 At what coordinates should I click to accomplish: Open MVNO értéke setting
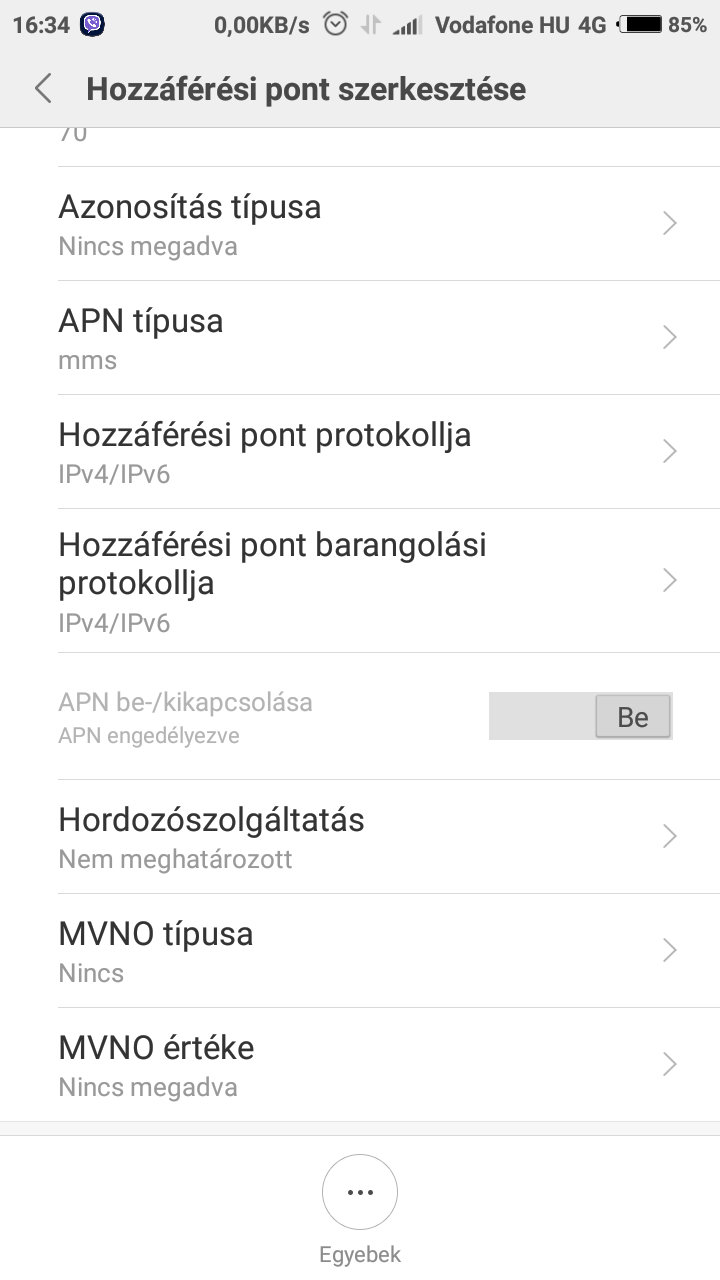360,1065
